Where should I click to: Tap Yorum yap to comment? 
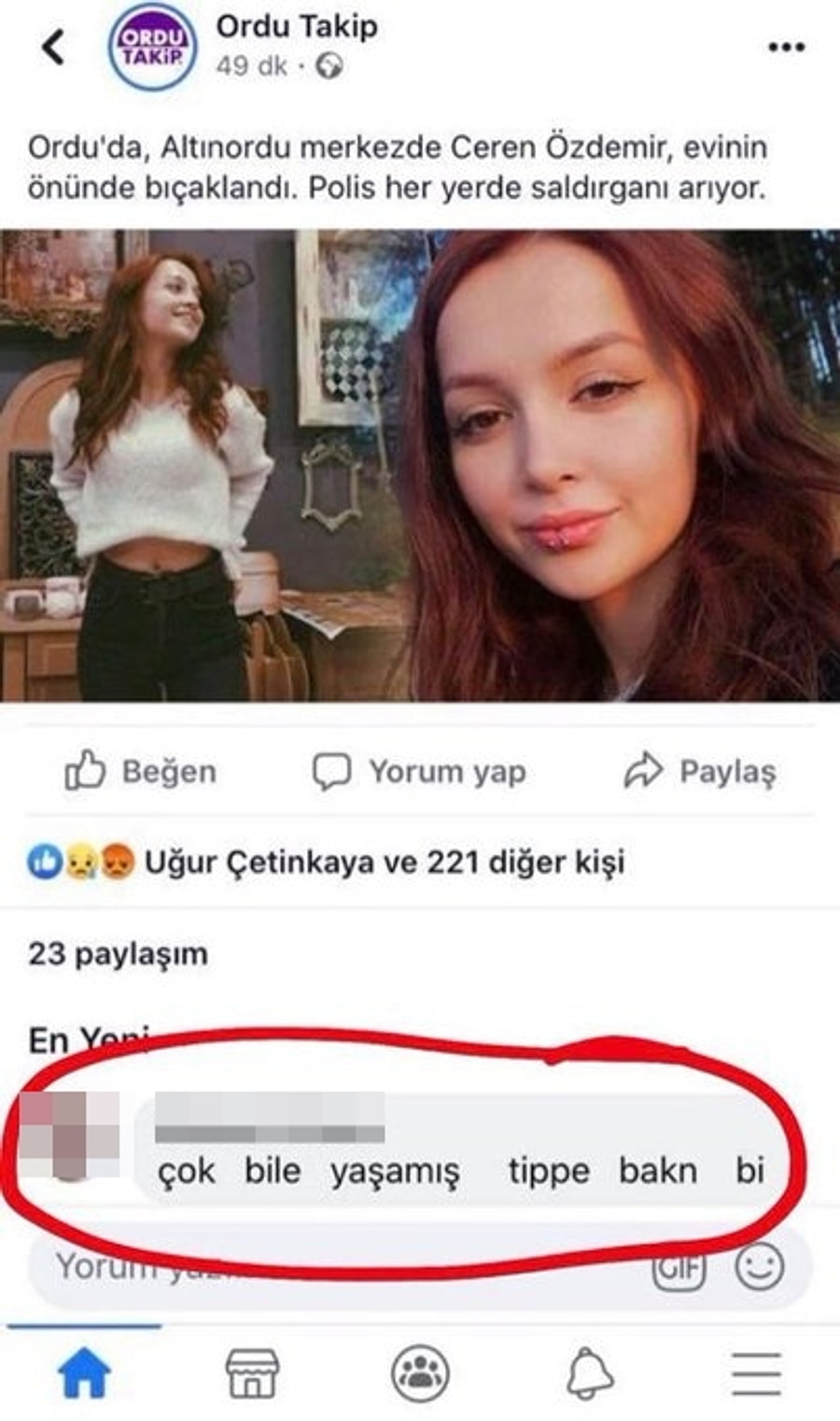(x=419, y=772)
